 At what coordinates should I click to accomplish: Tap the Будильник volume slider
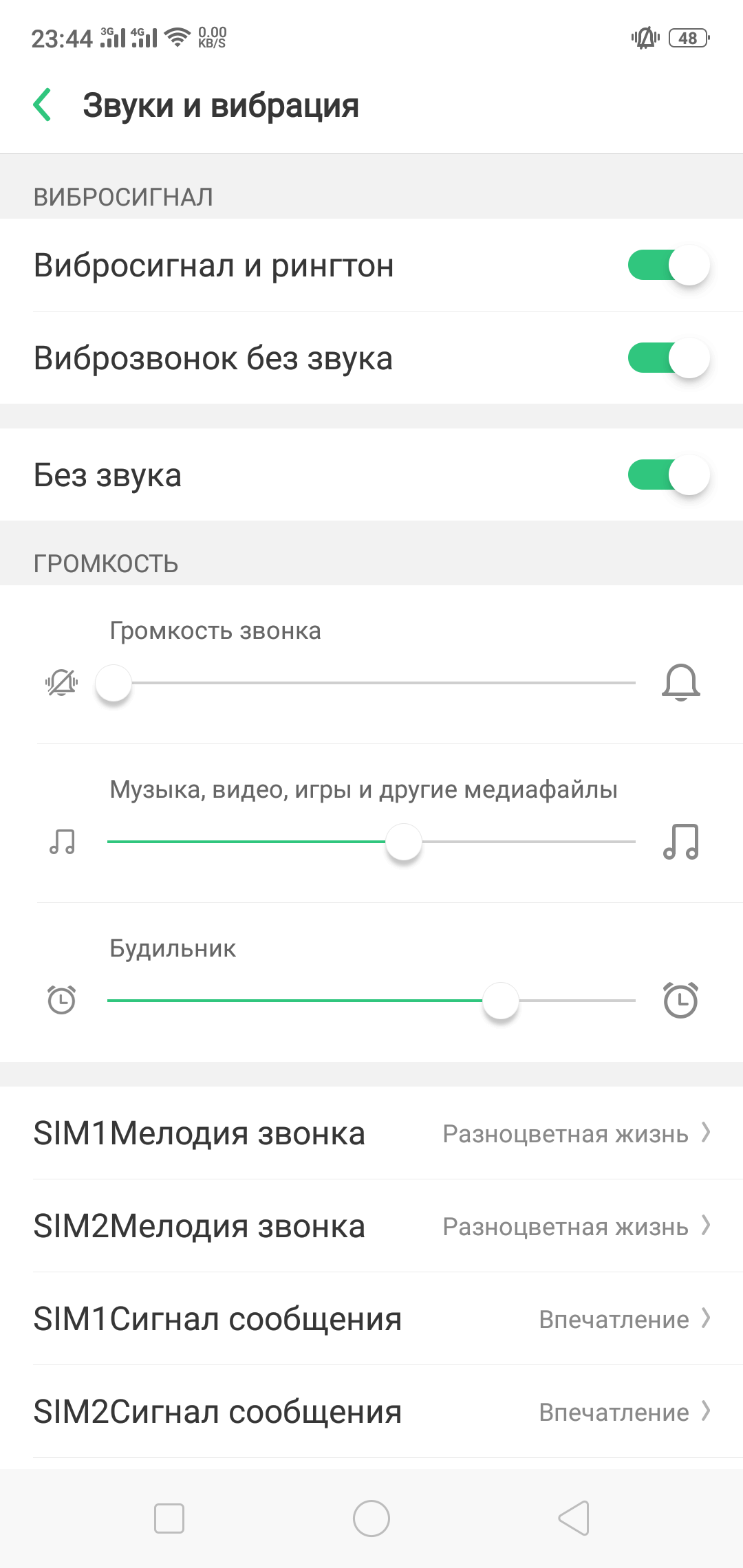tap(371, 1001)
